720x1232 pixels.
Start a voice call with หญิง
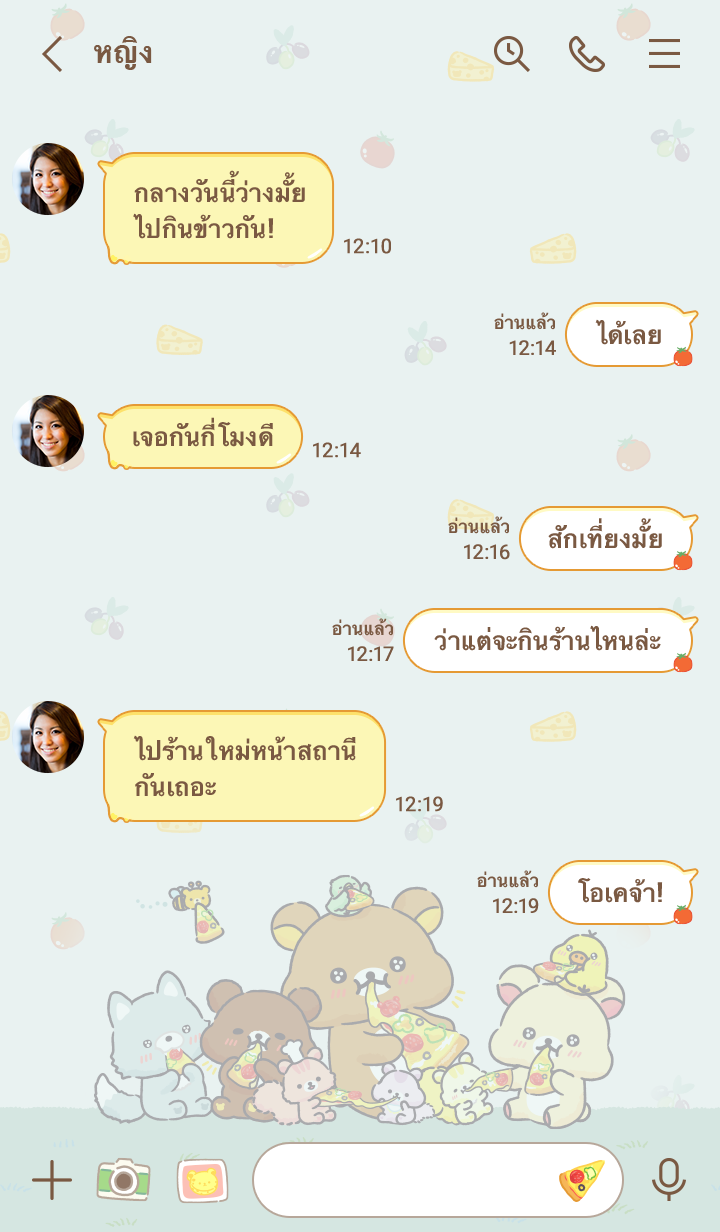[587, 54]
